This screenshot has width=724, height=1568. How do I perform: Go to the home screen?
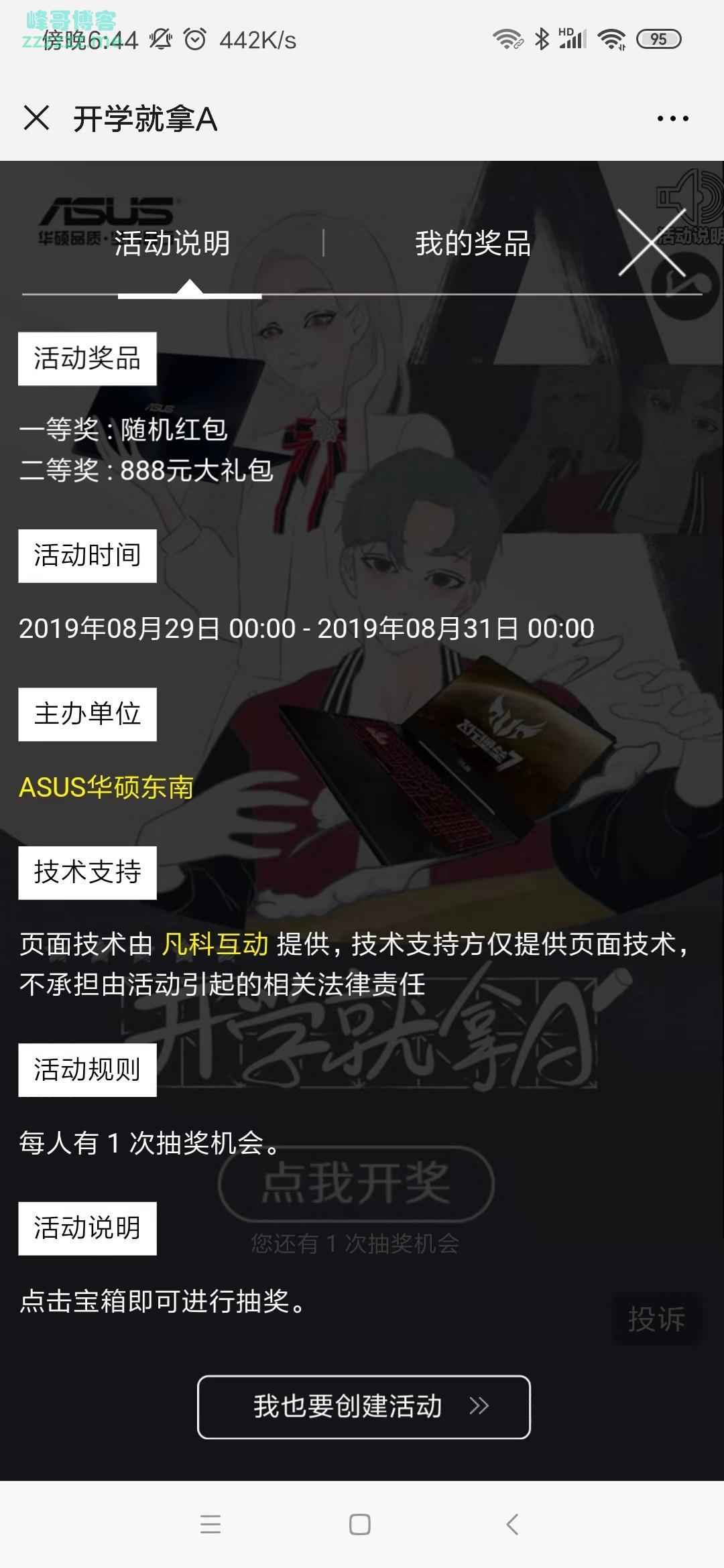coord(360,1524)
